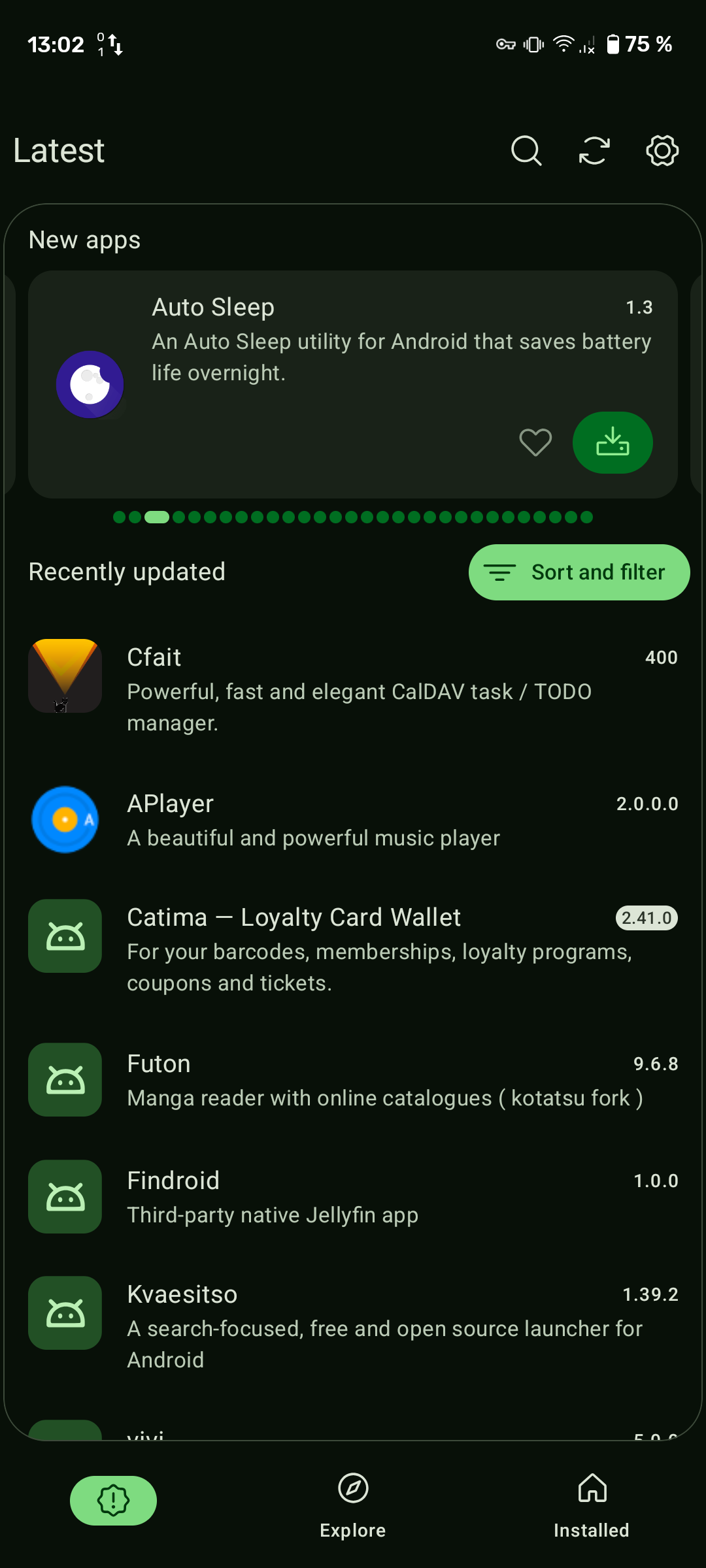Open the search icon
706x1568 pixels.
pyautogui.click(x=526, y=150)
